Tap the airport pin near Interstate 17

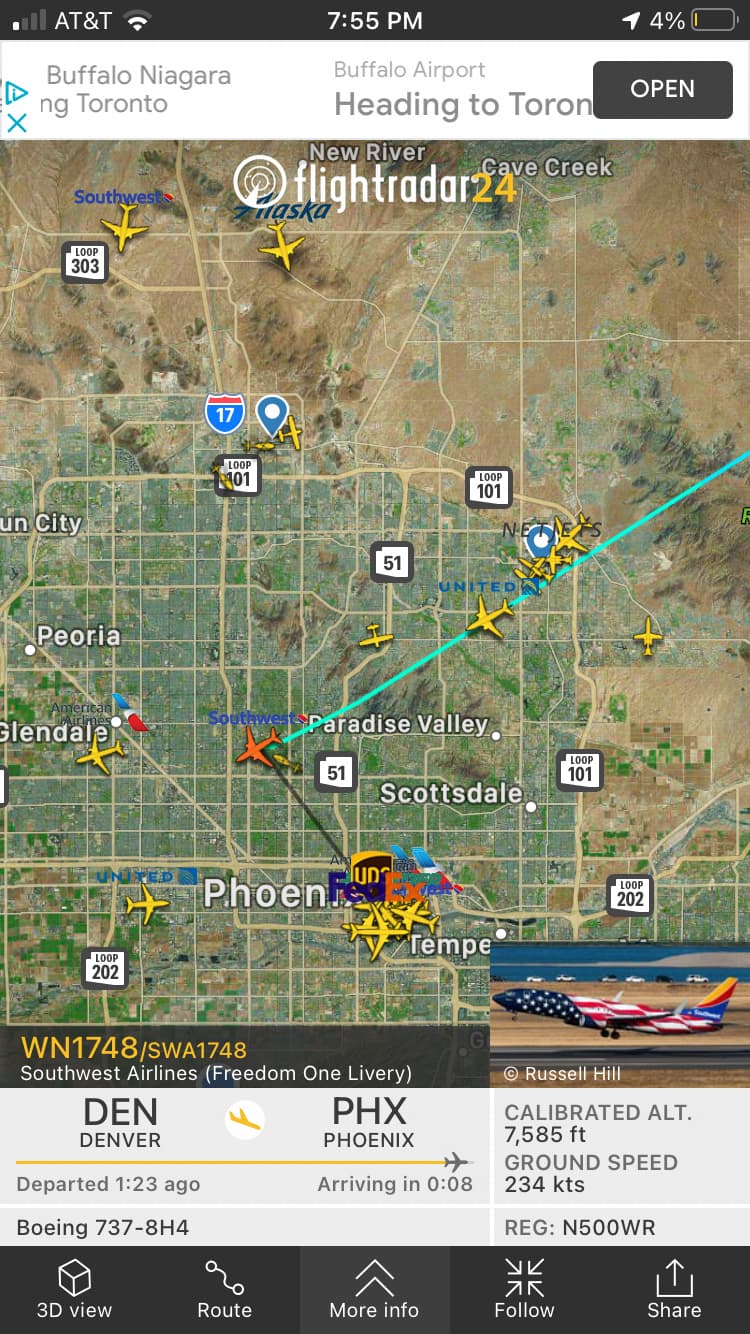pyautogui.click(x=271, y=413)
